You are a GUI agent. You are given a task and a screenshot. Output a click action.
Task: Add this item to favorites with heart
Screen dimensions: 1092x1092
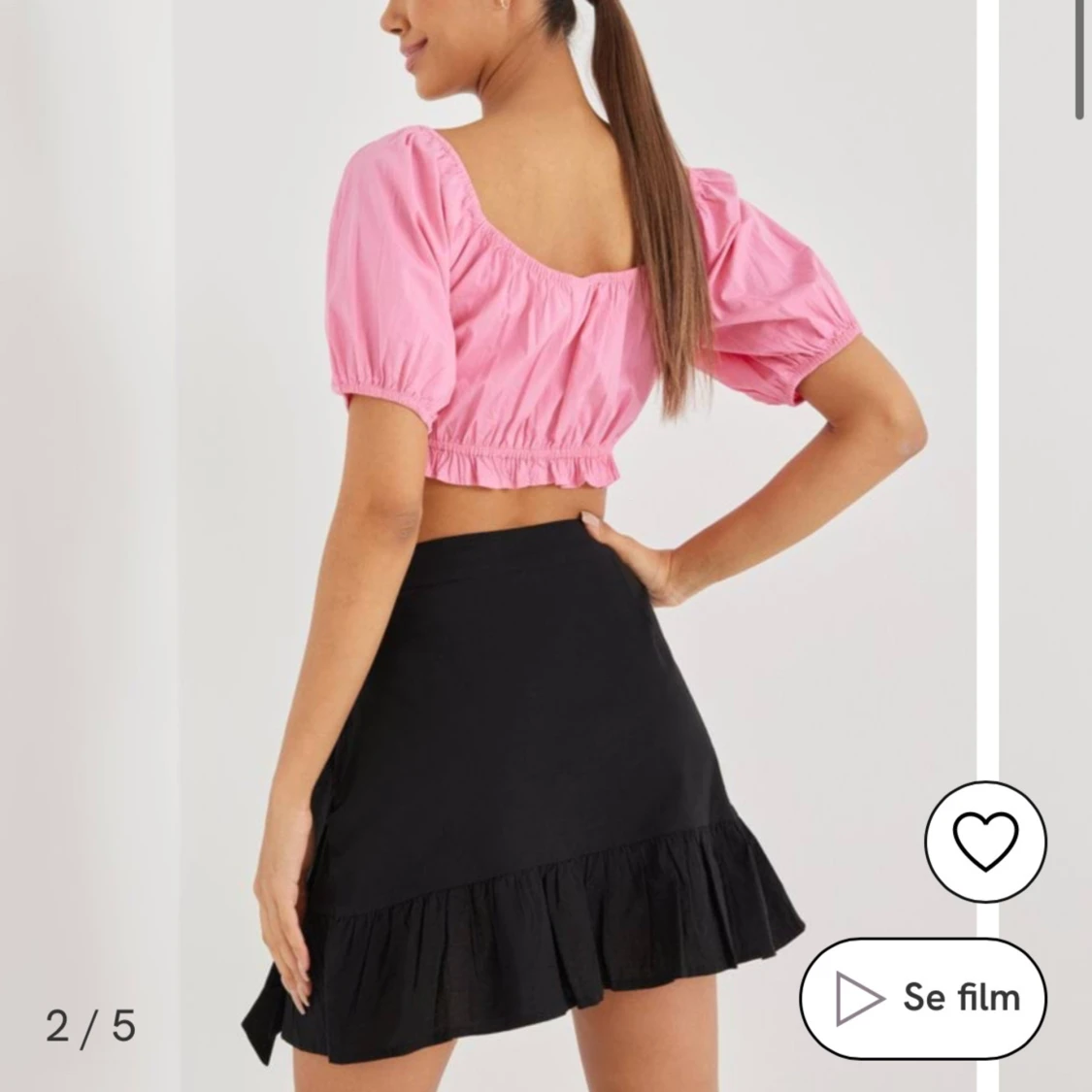[985, 842]
